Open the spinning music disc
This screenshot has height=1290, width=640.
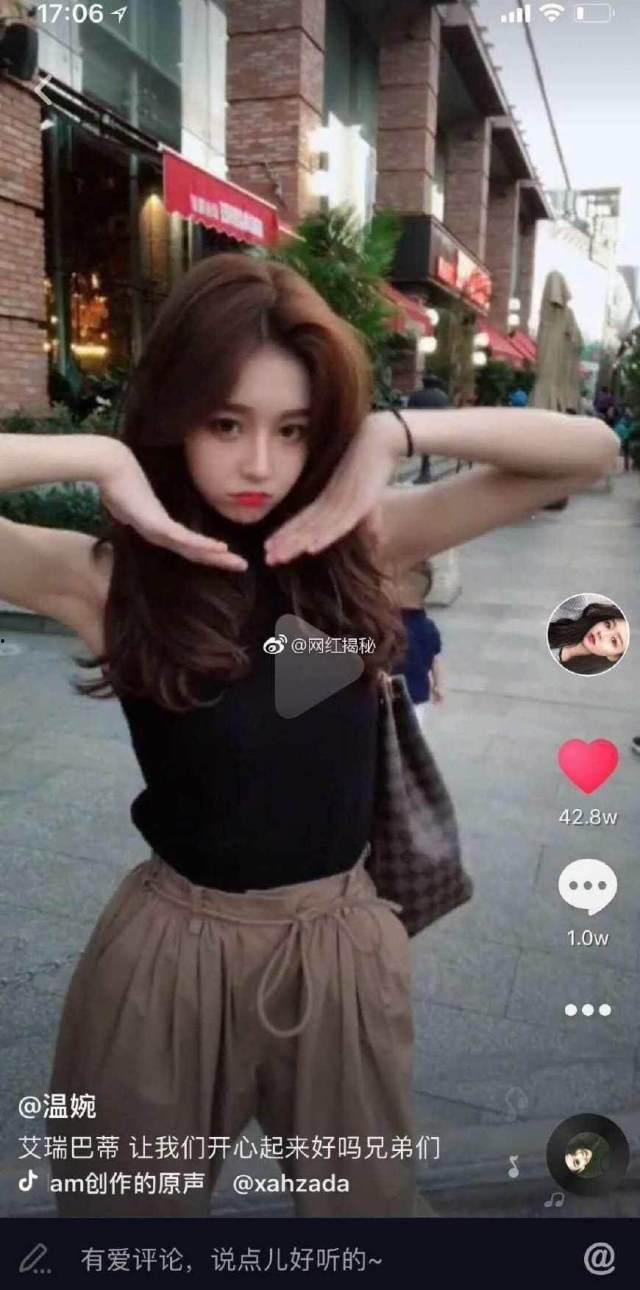click(x=588, y=1155)
